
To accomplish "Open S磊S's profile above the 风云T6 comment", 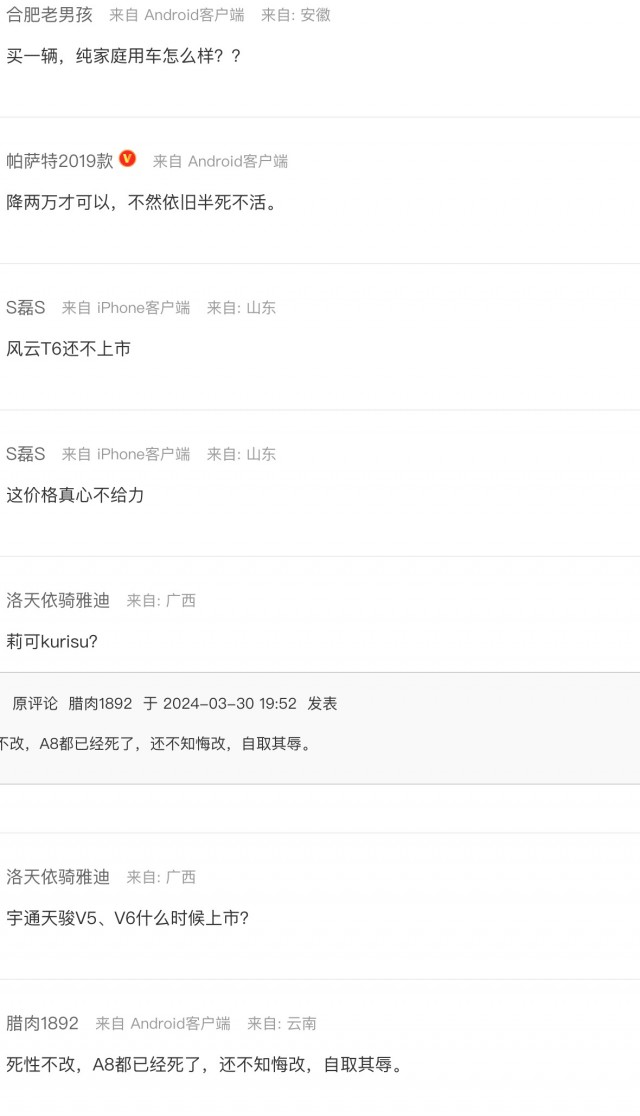I will [26, 307].
